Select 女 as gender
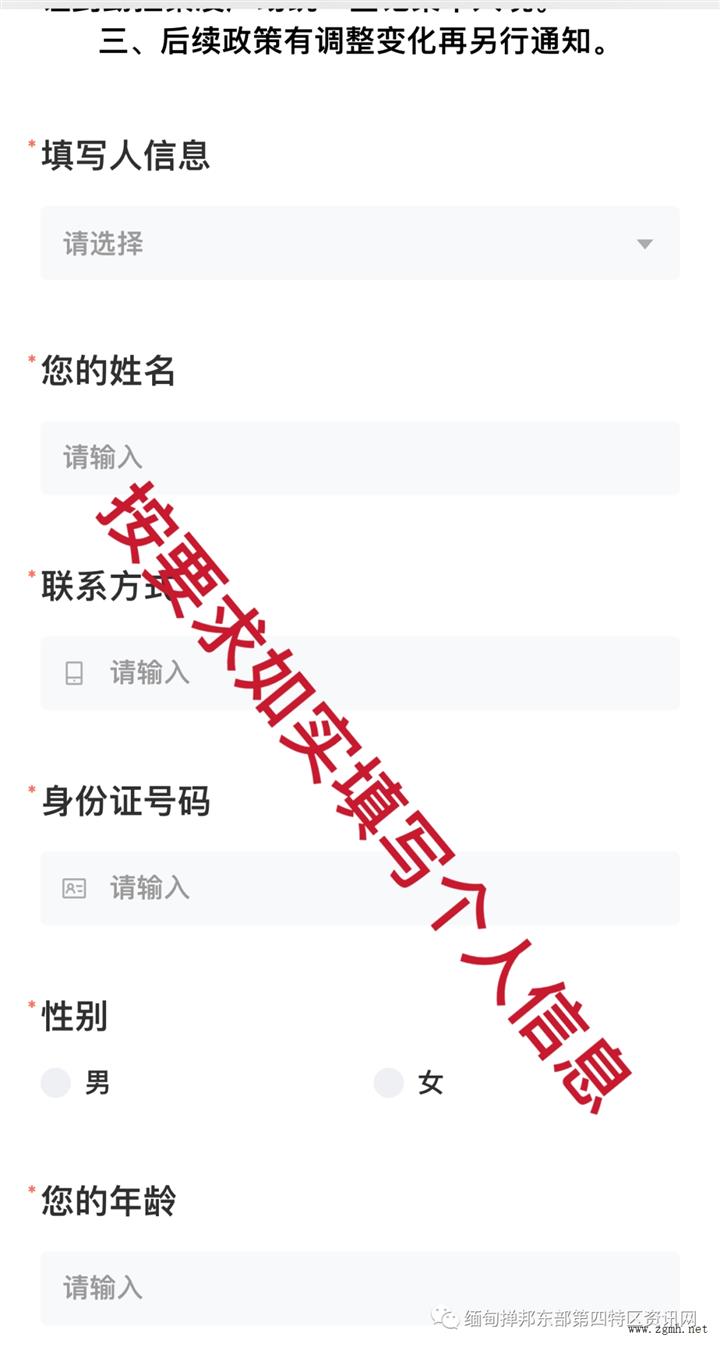720x1350 pixels. click(389, 1082)
